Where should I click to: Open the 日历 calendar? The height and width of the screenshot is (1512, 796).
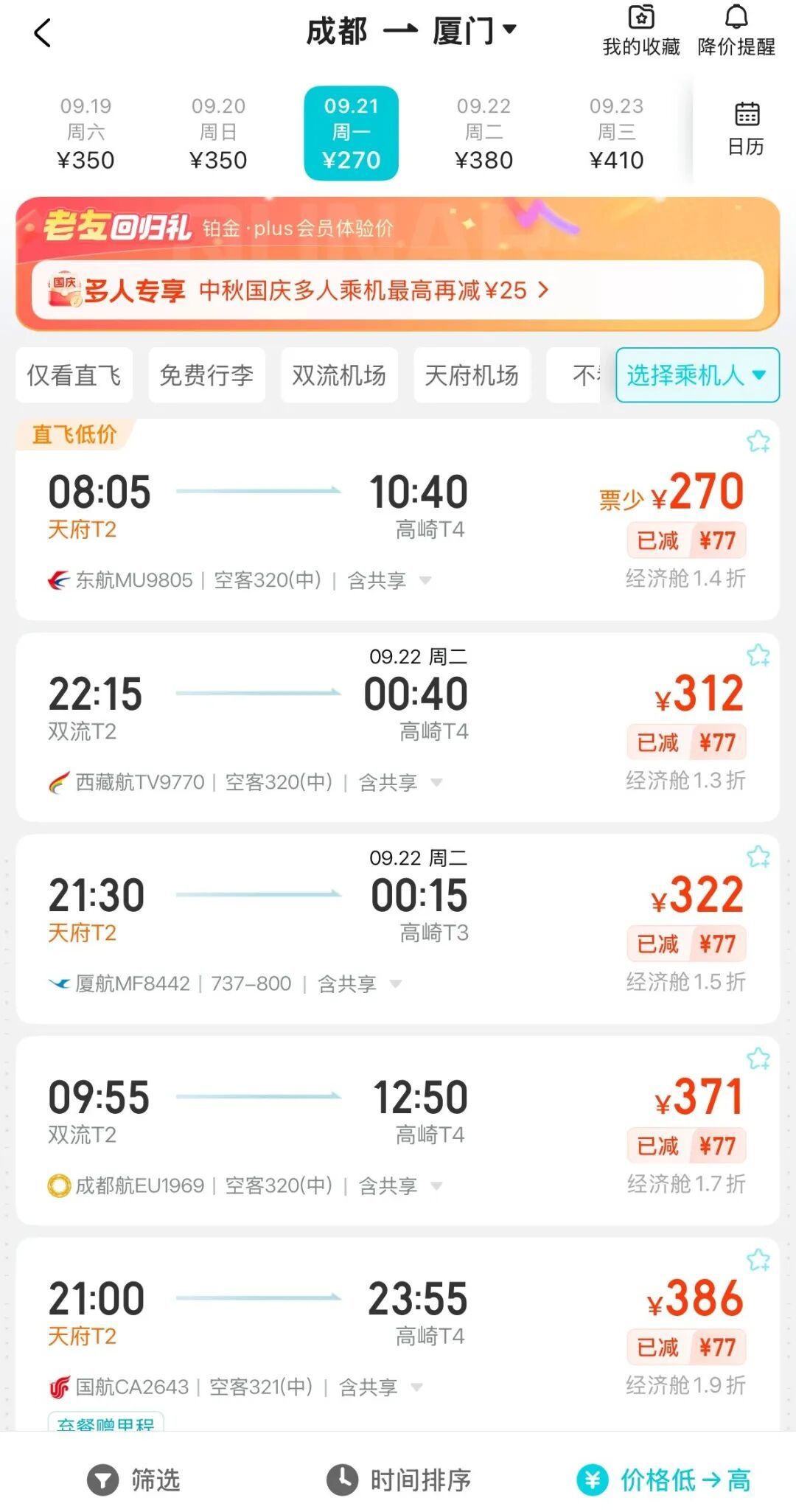pos(746,129)
